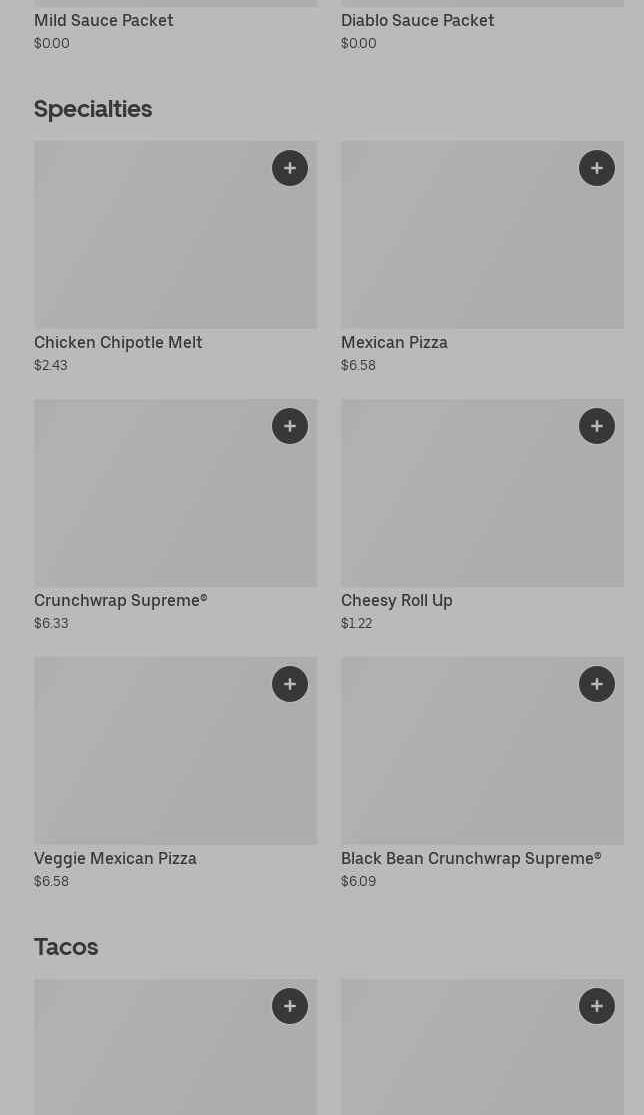Select the Mild Sauce Packet item
This screenshot has width=644, height=1115.
[x=104, y=21]
